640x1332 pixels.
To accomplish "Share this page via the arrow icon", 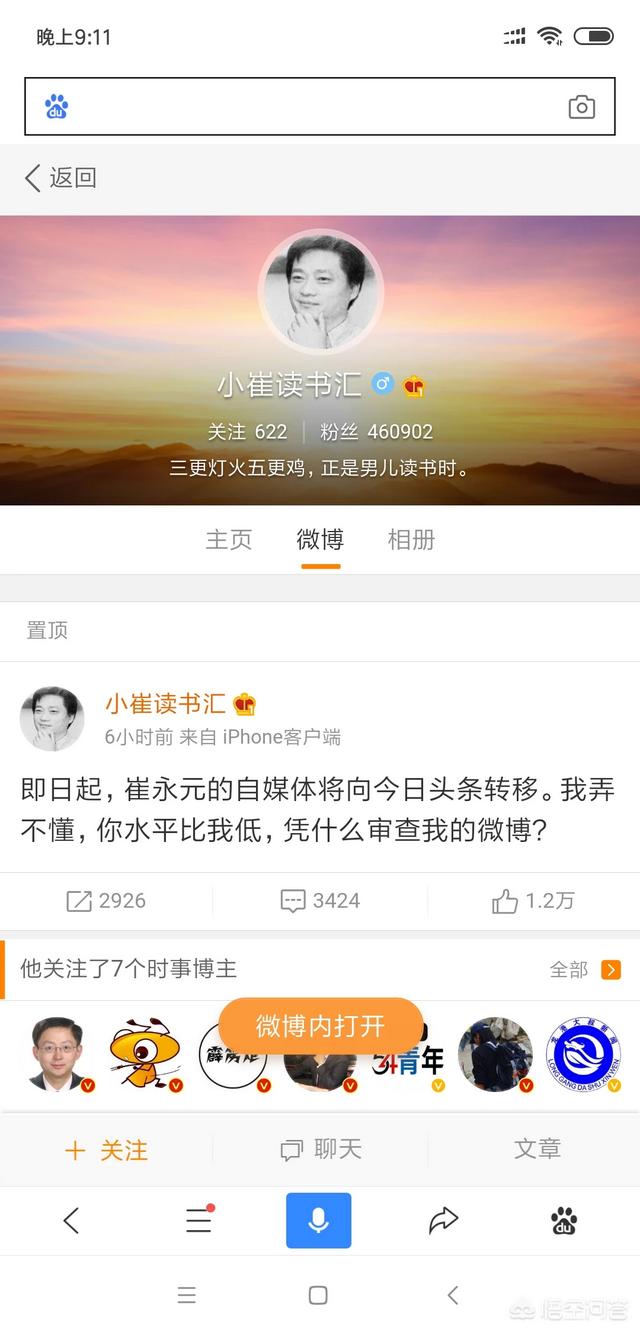I will pyautogui.click(x=443, y=1220).
